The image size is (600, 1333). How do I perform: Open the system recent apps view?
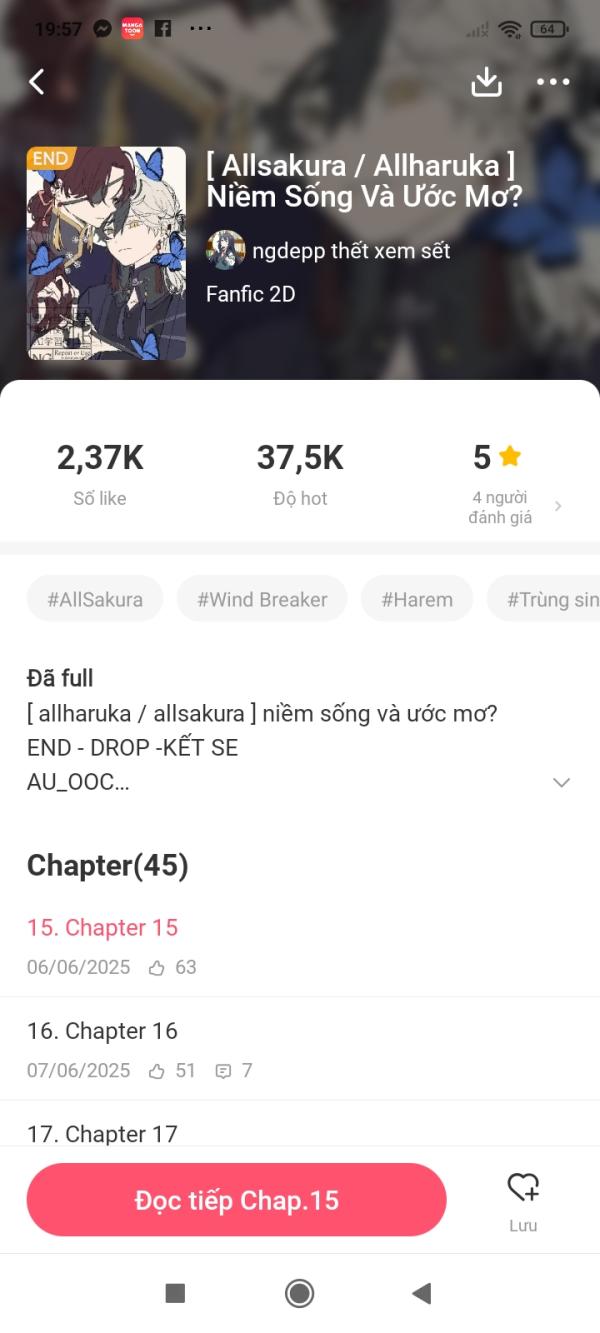[x=175, y=1293]
